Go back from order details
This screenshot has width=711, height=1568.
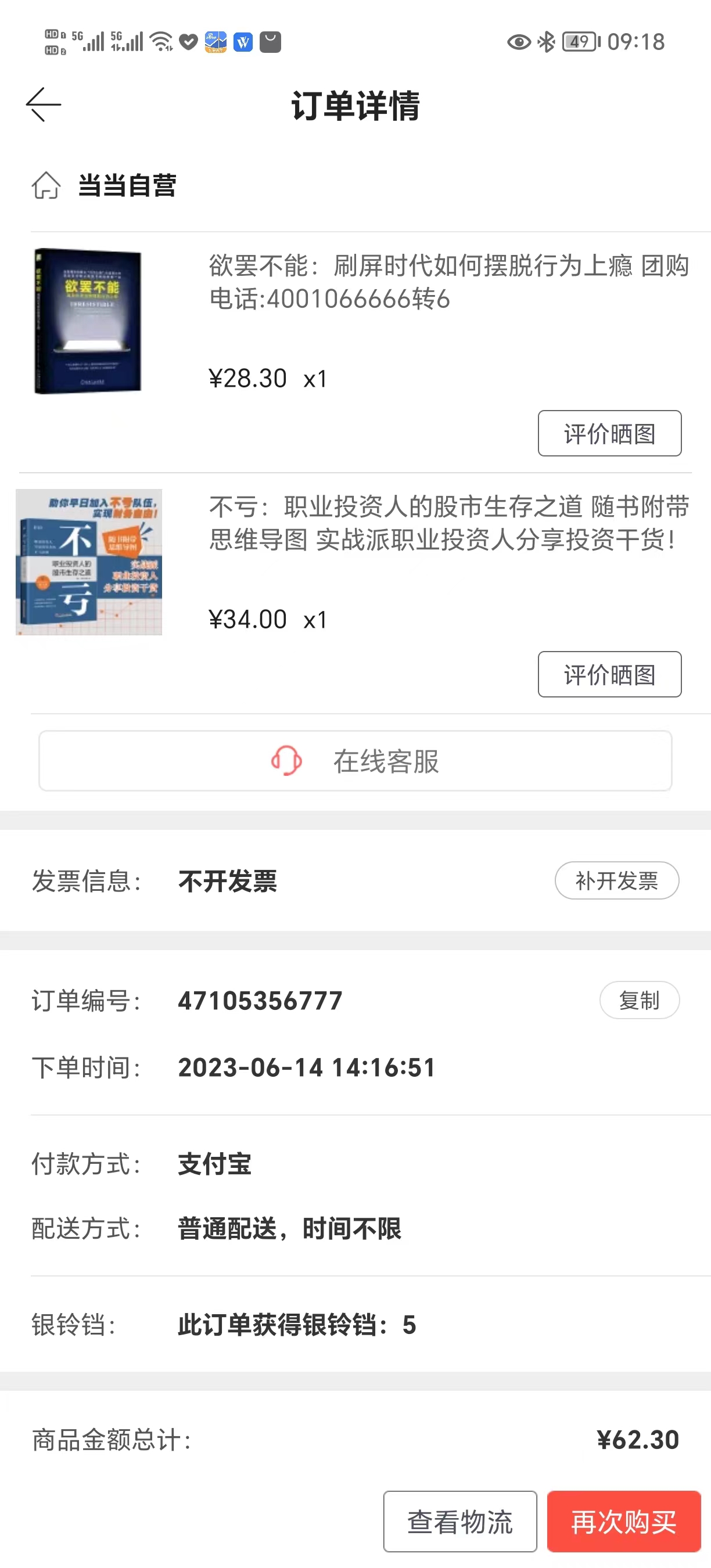point(43,105)
